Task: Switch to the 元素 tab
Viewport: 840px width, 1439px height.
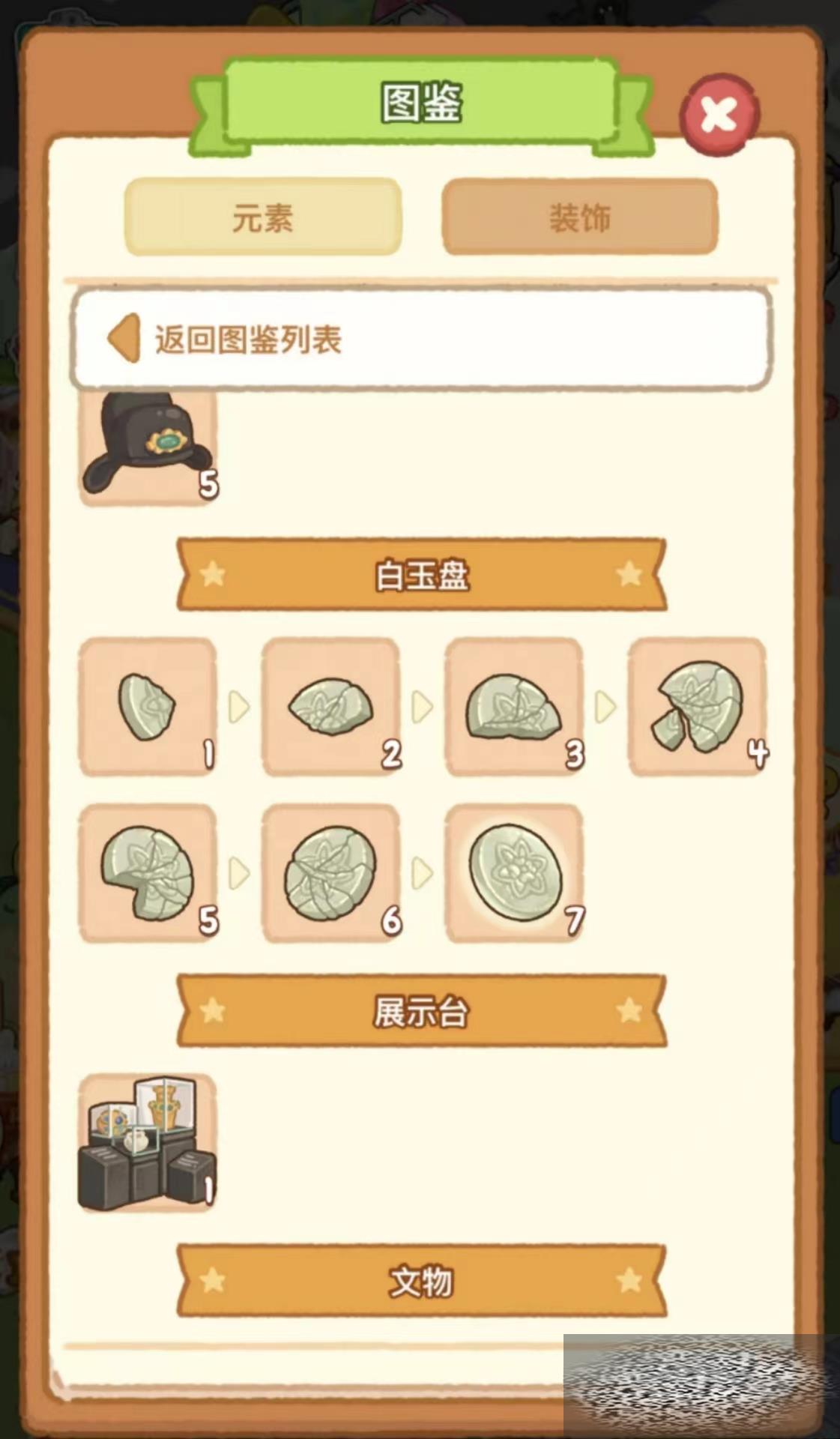Action: point(262,217)
